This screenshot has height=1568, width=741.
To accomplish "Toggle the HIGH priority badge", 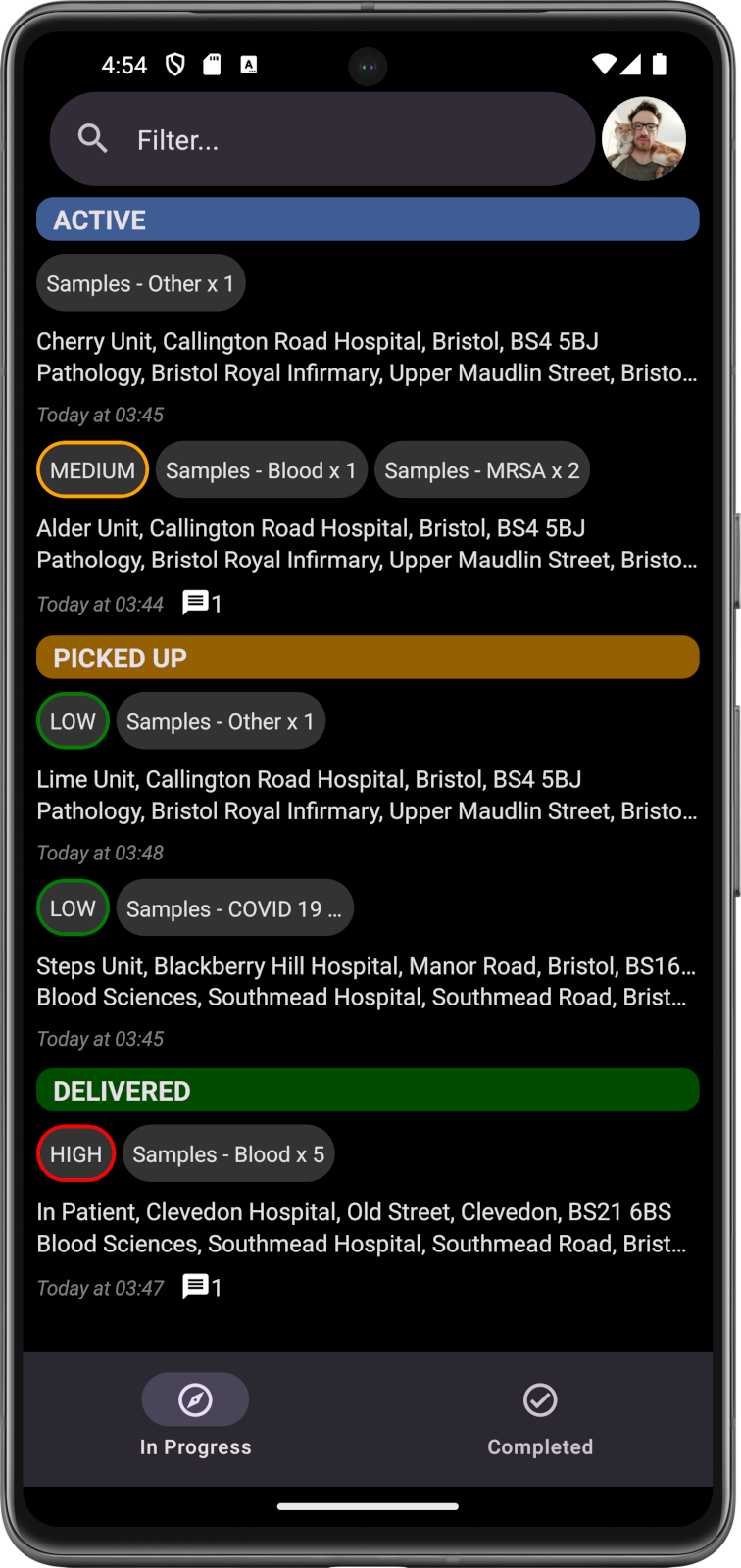I will coord(75,1153).
